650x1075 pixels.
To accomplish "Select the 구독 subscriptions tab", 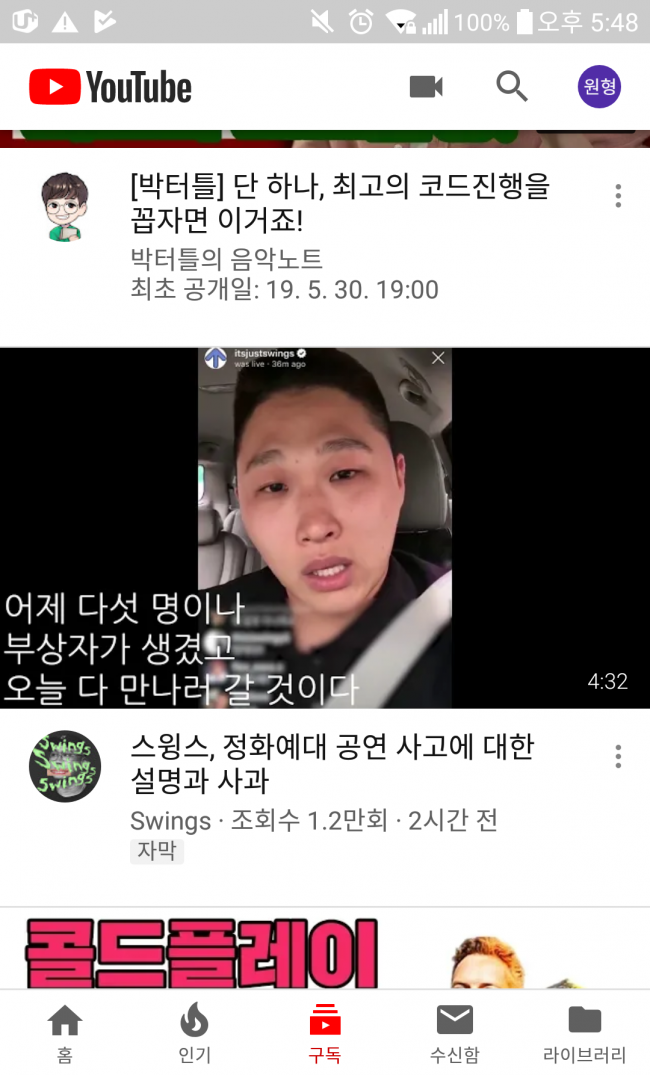I will click(x=324, y=1033).
